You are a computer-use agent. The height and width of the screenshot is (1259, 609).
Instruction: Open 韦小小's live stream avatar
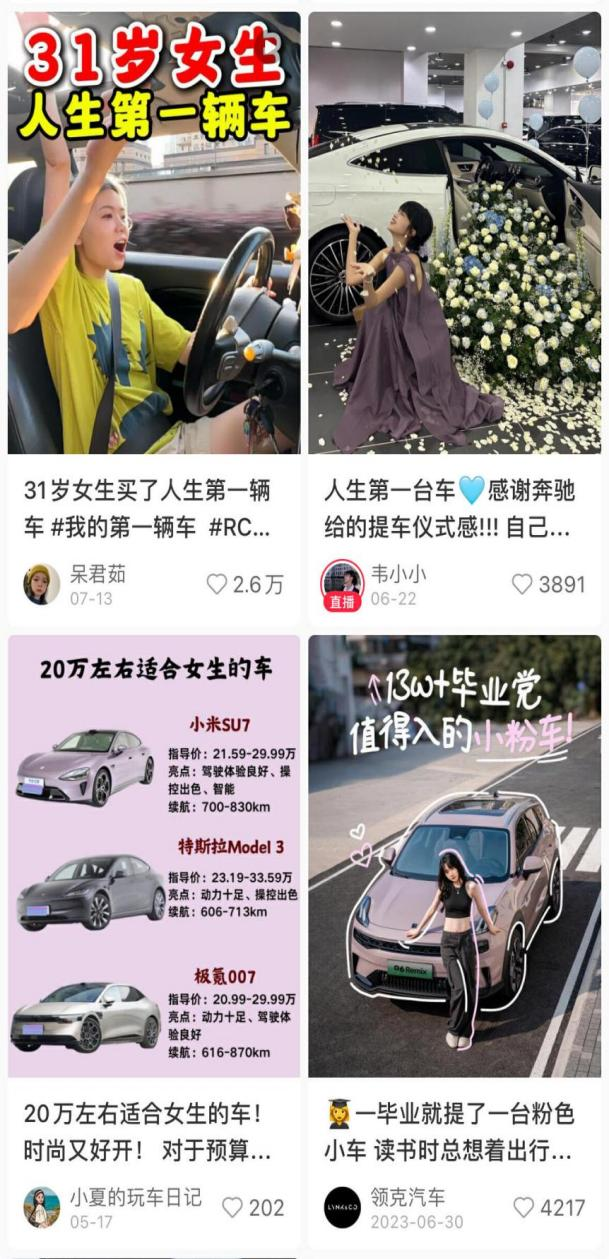[342, 583]
